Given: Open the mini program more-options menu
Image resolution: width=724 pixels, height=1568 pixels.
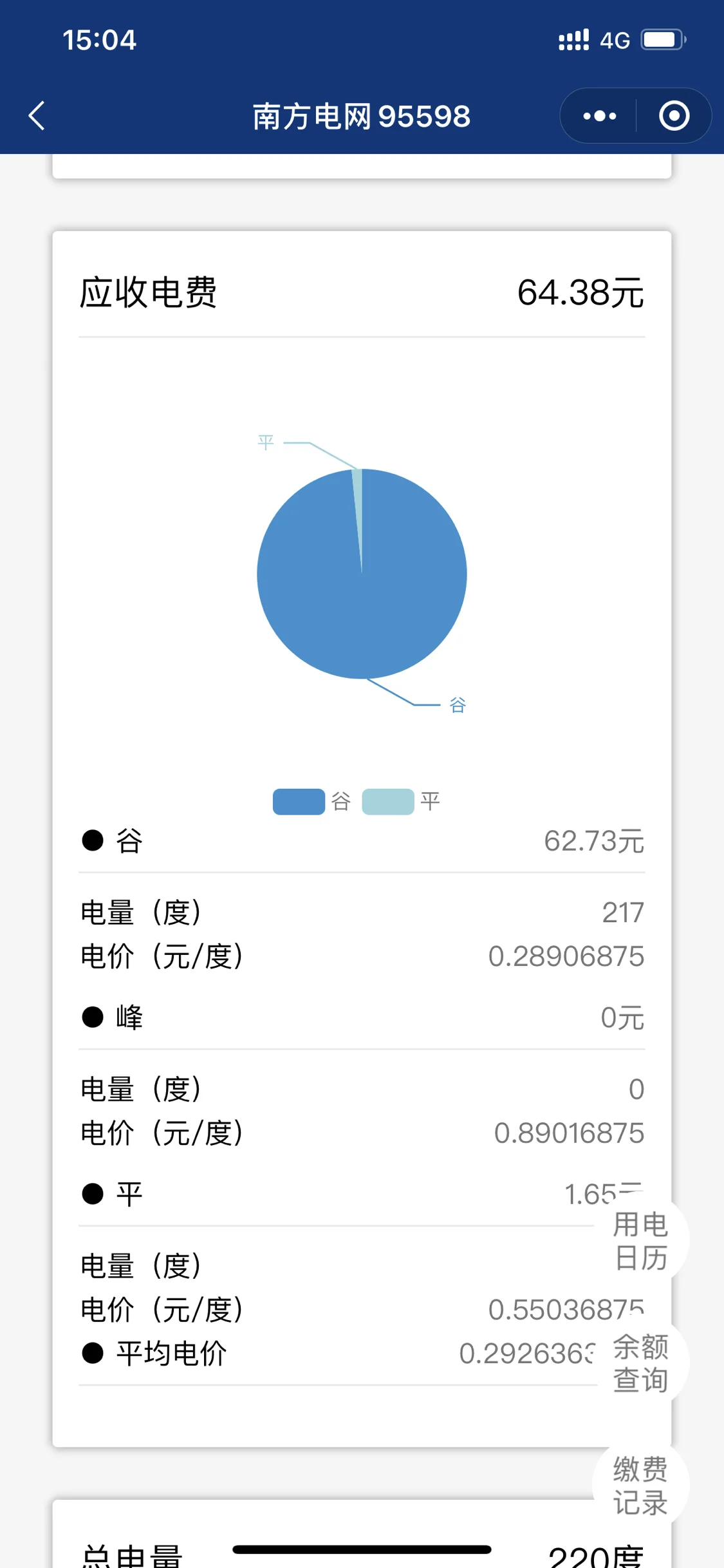Looking at the screenshot, I should coord(599,116).
